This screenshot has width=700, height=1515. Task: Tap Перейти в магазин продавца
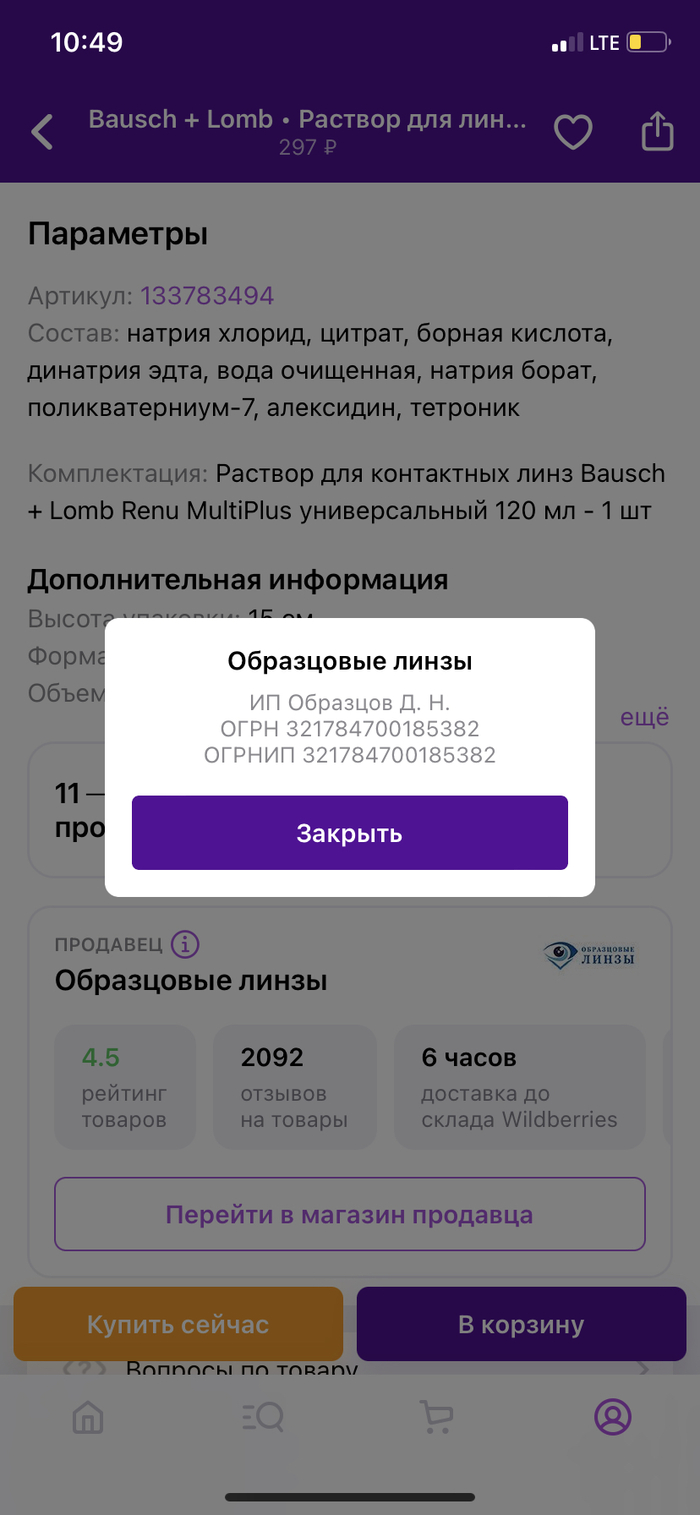pyautogui.click(x=349, y=1215)
